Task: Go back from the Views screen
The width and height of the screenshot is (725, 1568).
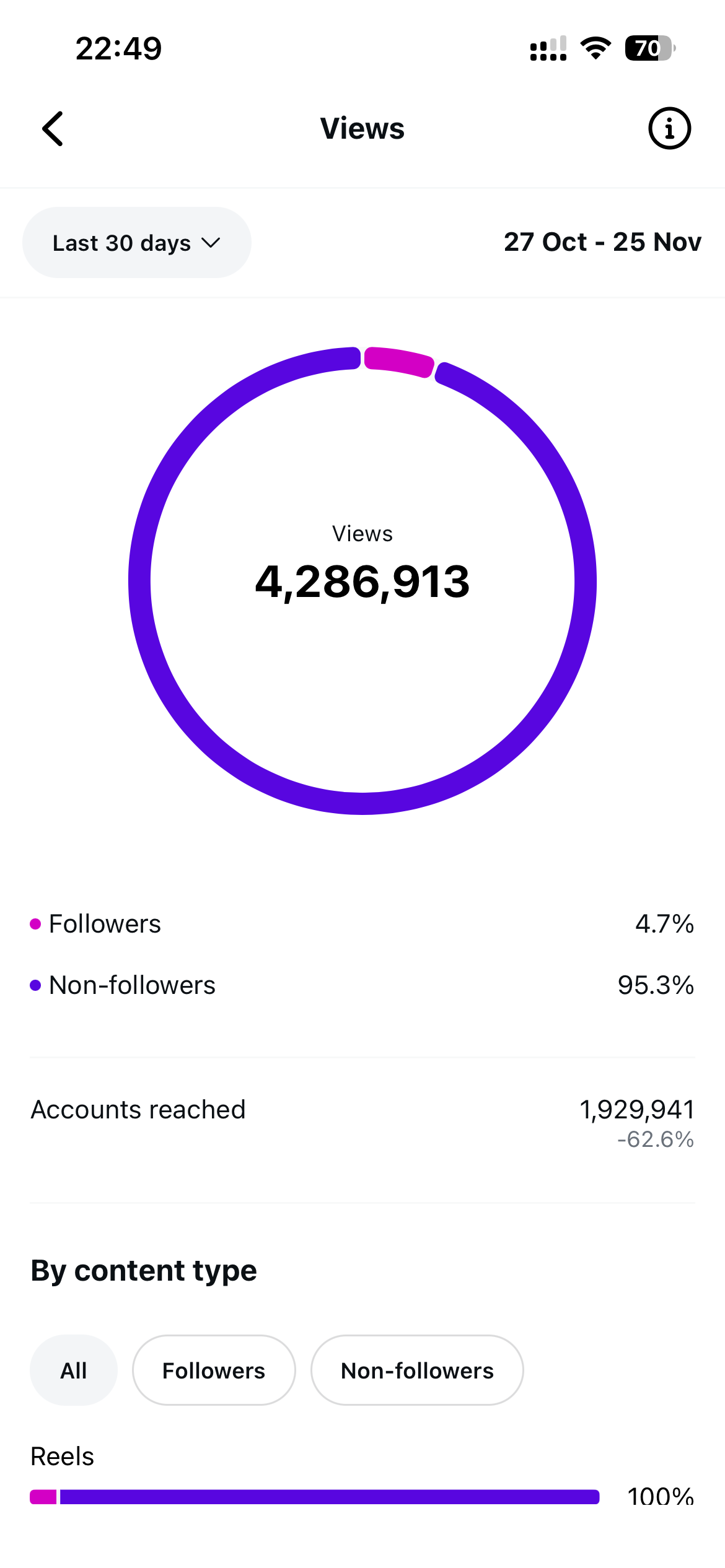Action: tap(53, 129)
